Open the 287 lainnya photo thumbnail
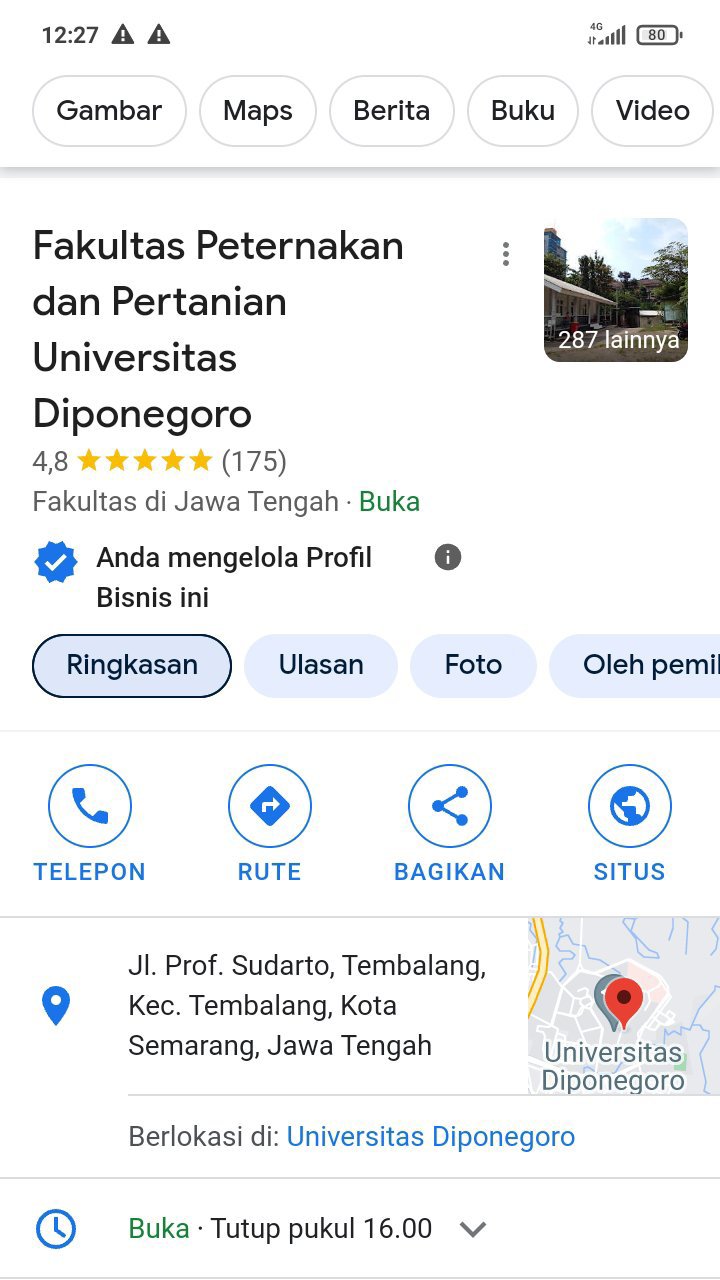Image resolution: width=720 pixels, height=1280 pixels. 616,289
